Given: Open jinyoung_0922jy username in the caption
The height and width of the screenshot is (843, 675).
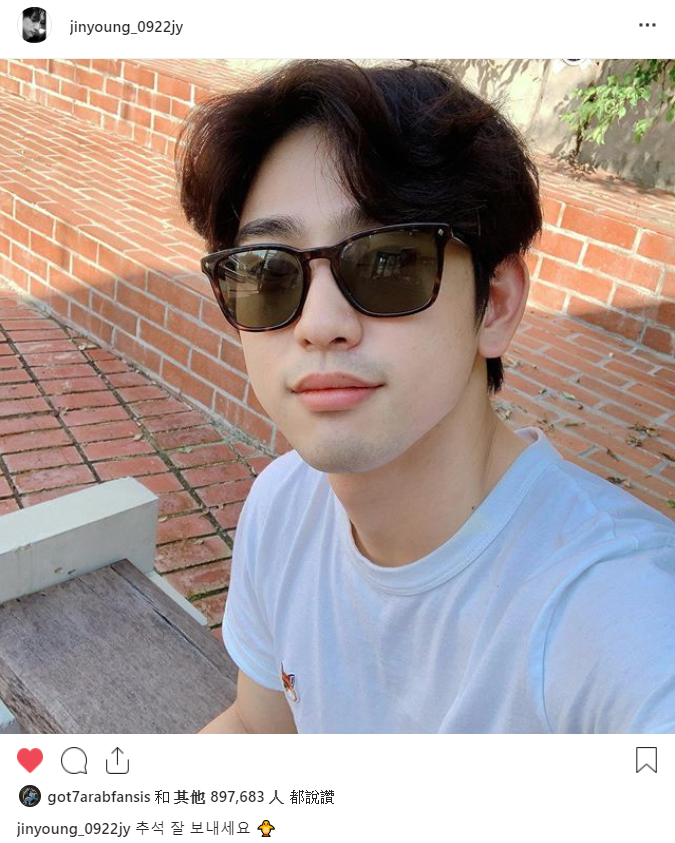Looking at the screenshot, I should coord(74,829).
